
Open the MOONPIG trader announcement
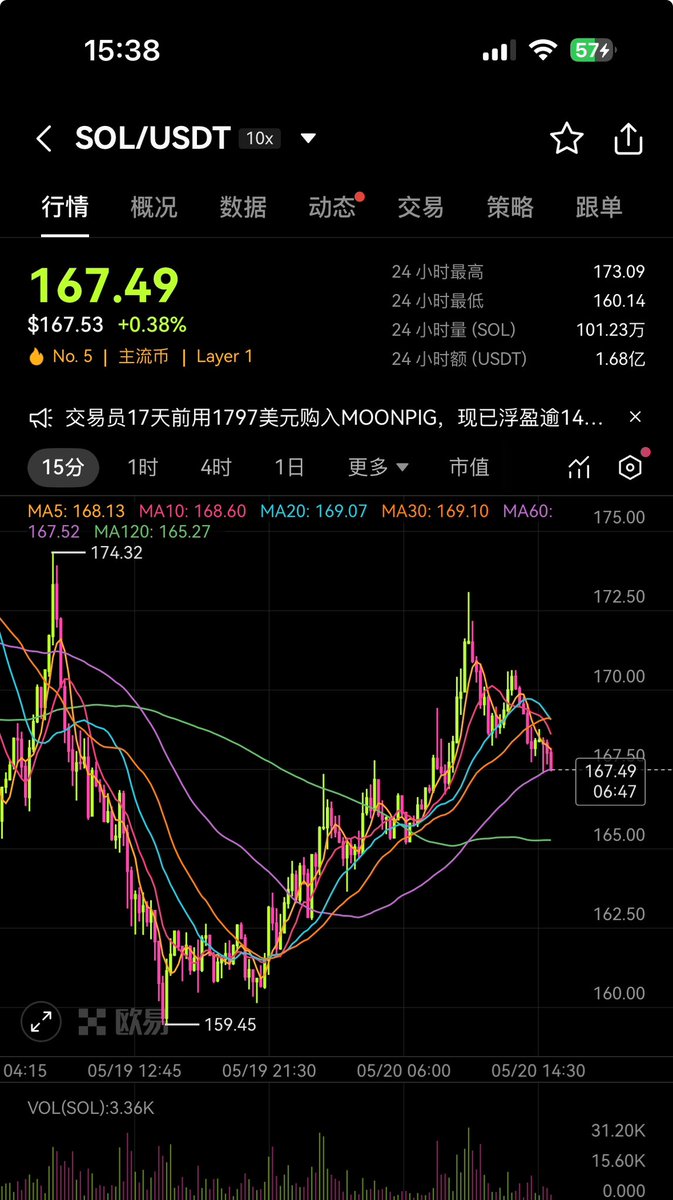click(x=334, y=417)
